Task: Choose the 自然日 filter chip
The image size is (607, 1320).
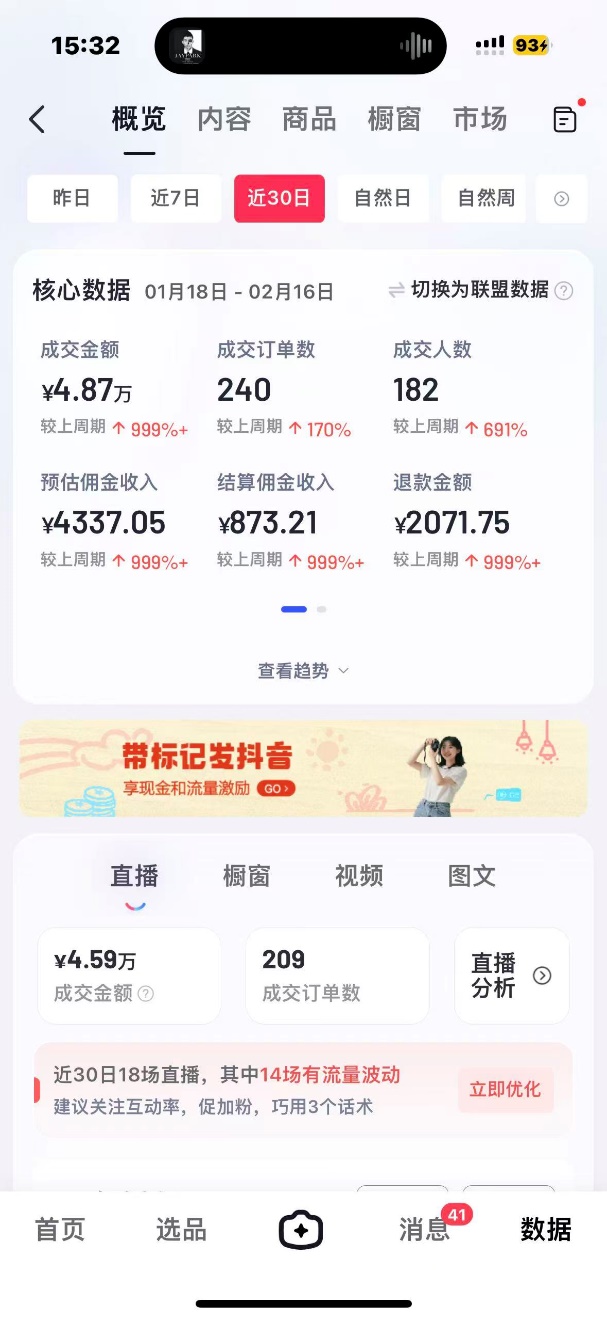Action: point(383,198)
